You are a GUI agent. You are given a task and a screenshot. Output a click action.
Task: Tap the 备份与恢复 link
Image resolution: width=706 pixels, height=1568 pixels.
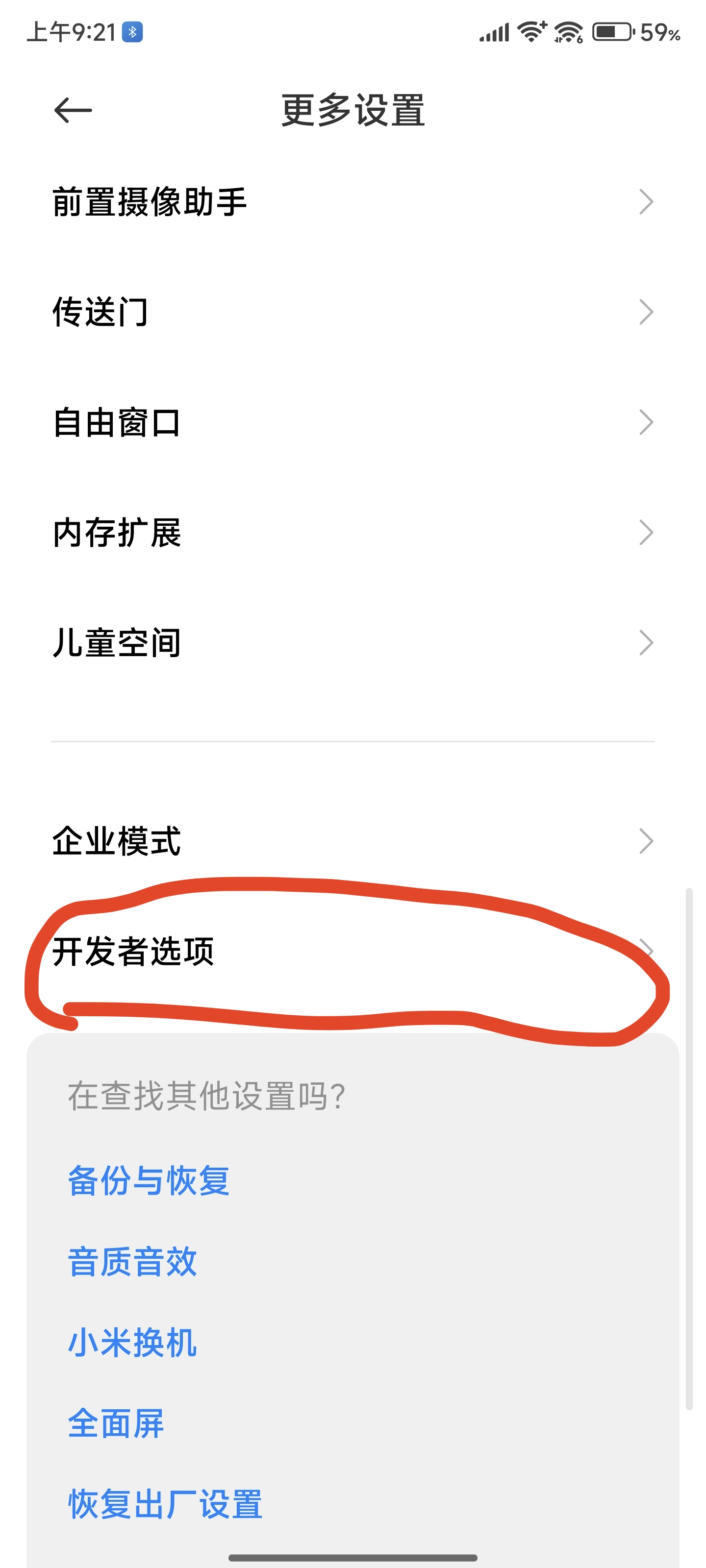pyautogui.click(x=149, y=1181)
